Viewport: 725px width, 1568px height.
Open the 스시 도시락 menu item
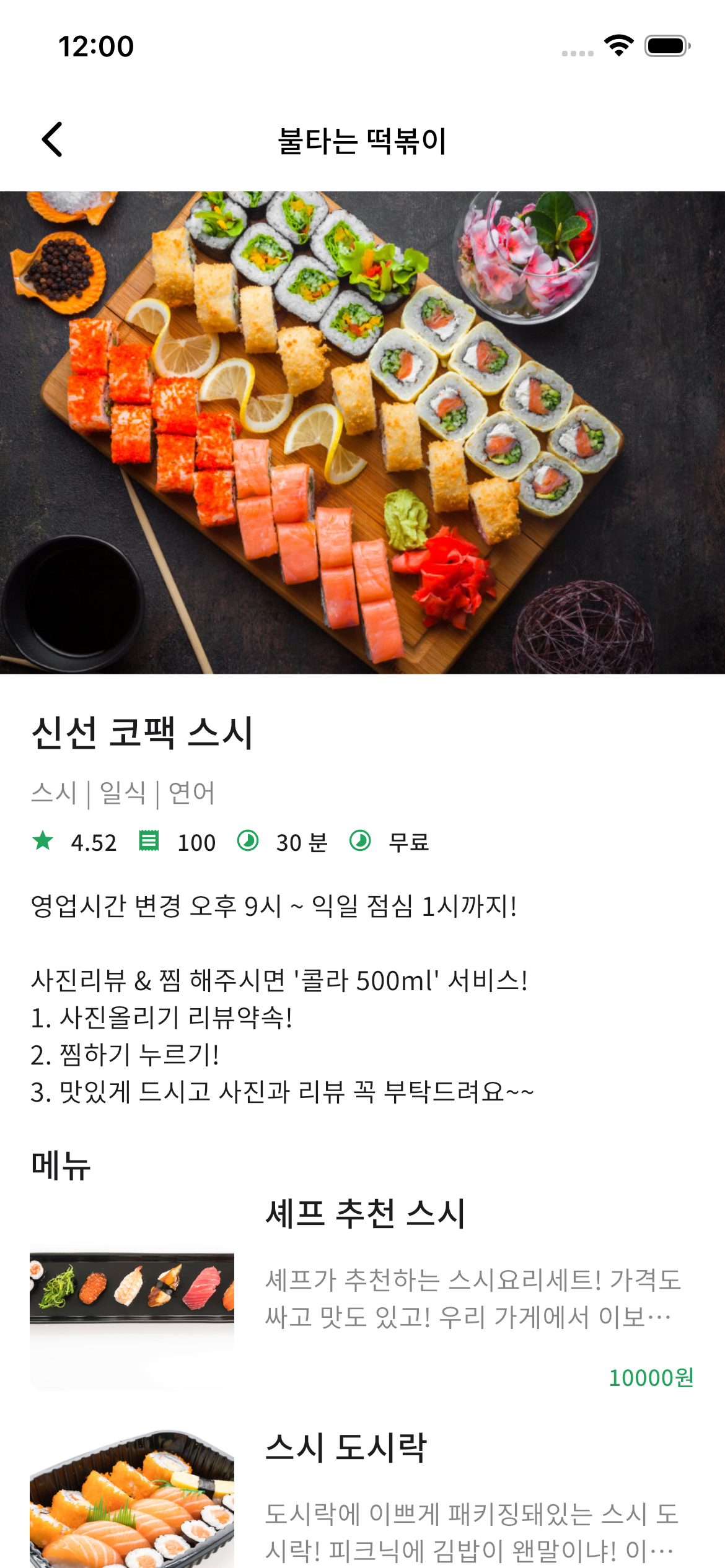pyautogui.click(x=362, y=1497)
